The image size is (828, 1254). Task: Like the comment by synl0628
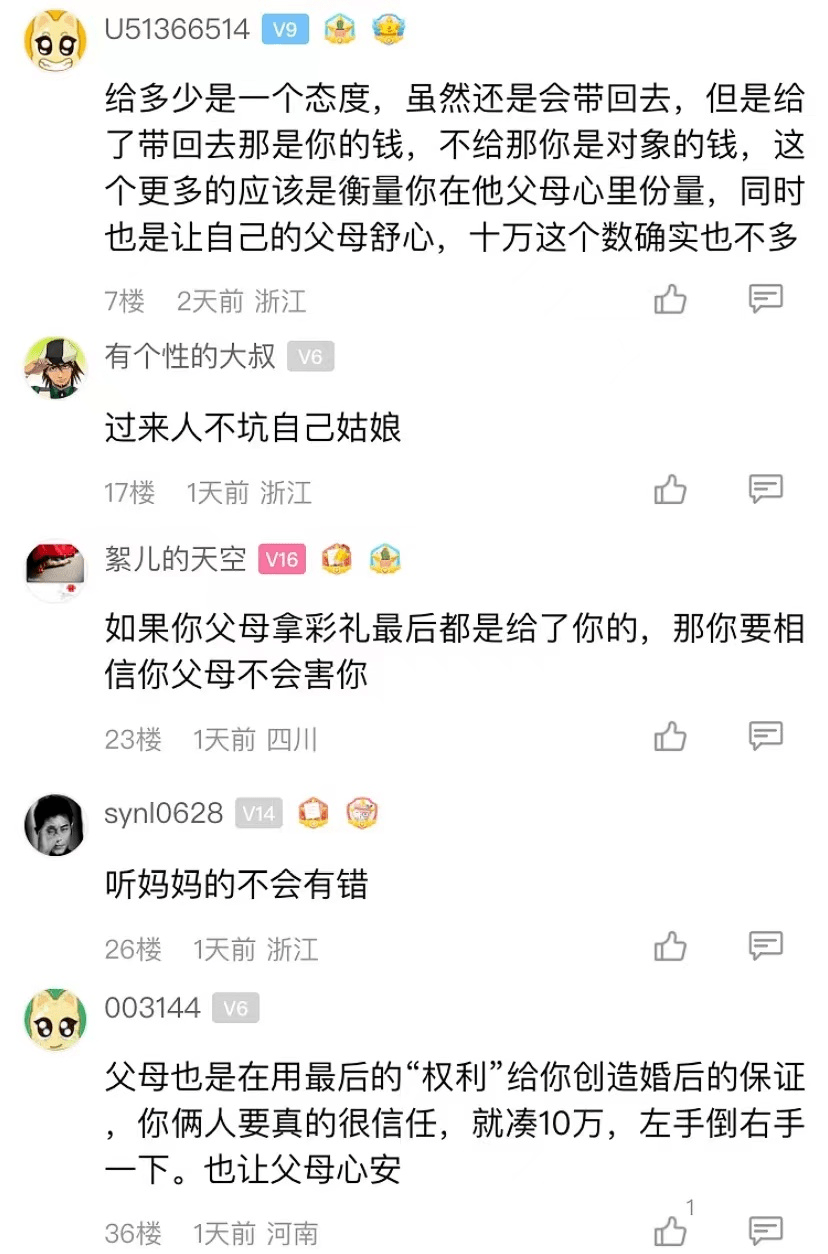(x=670, y=946)
